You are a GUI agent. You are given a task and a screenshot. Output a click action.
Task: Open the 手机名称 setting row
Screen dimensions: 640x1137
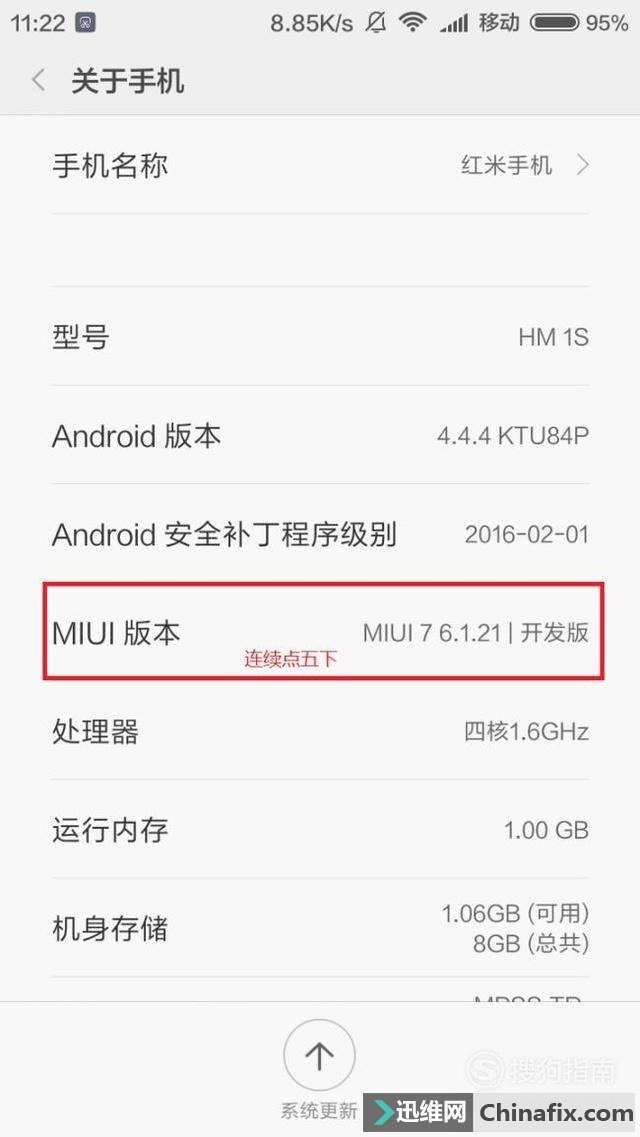pyautogui.click(x=320, y=165)
